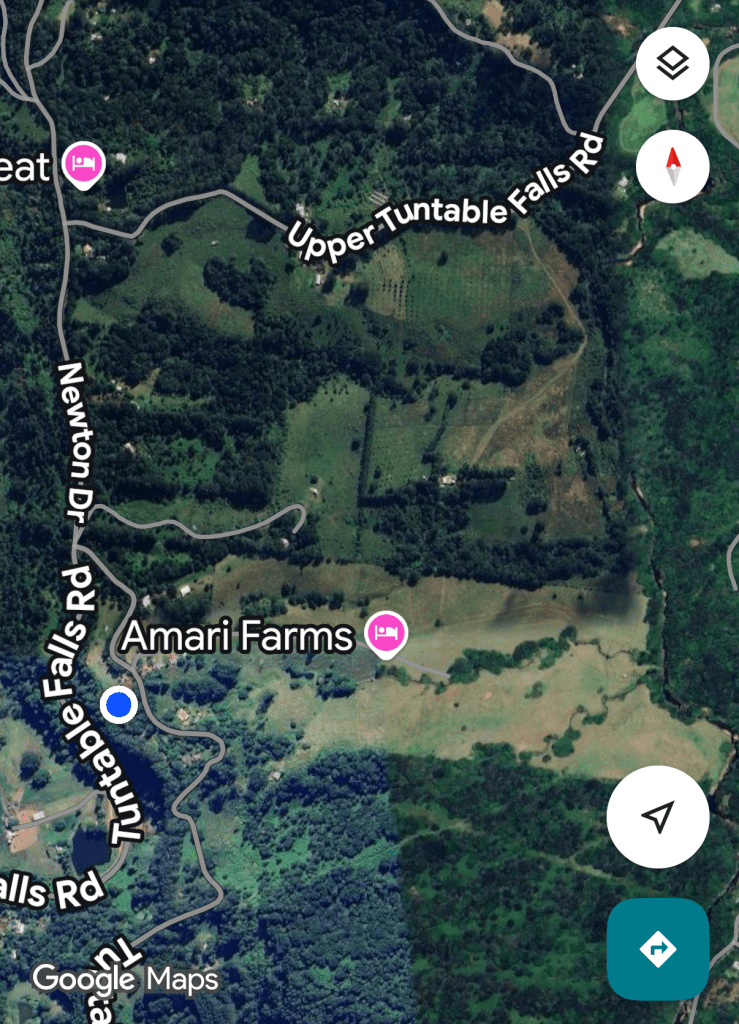This screenshot has height=1024, width=739.
Task: Center map on my location
Action: tap(657, 817)
